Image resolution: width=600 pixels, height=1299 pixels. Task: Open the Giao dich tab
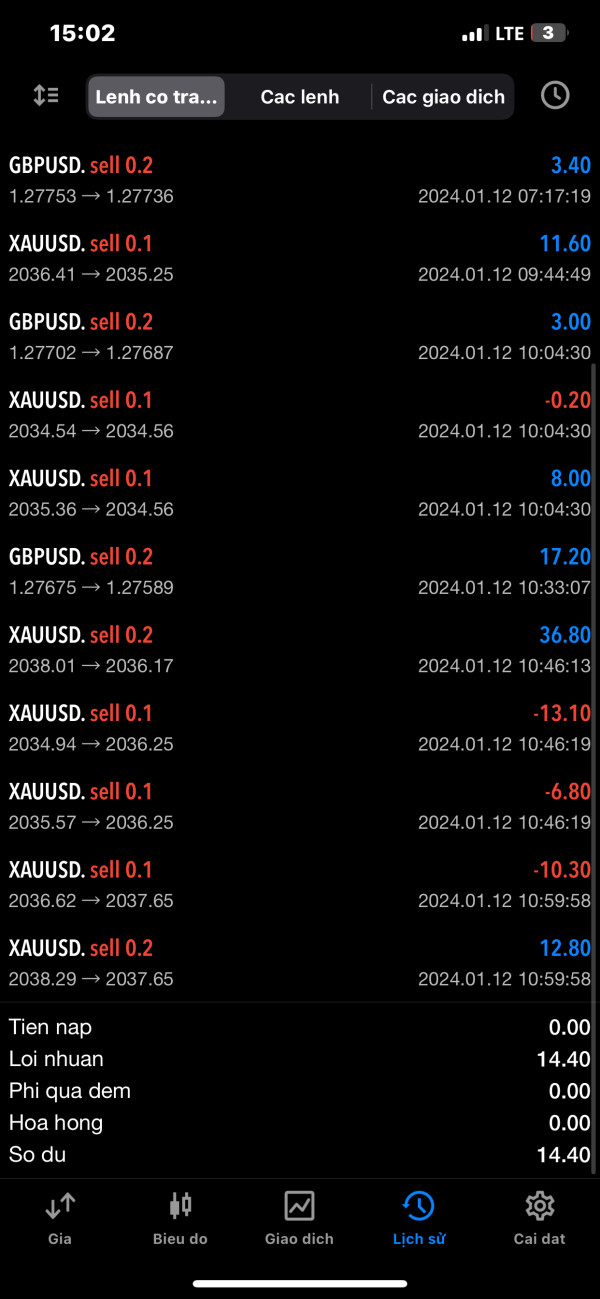click(299, 1218)
